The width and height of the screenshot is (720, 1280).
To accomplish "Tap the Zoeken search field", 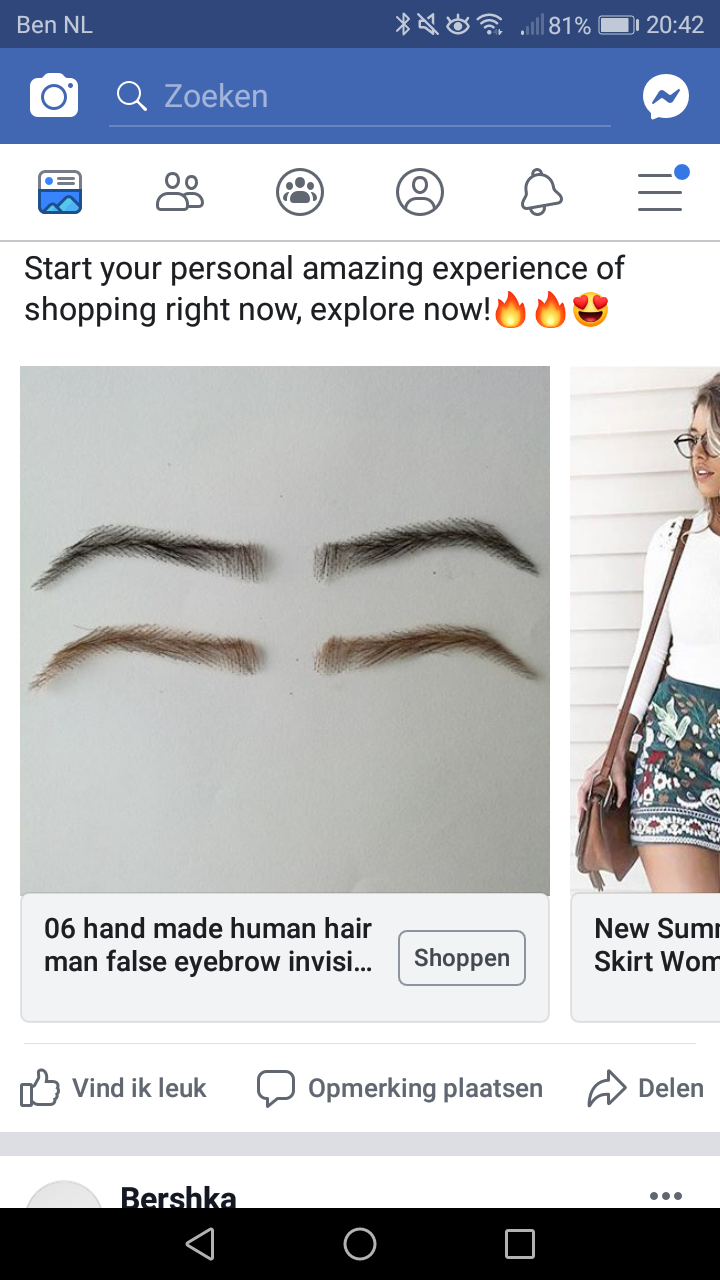I will point(360,97).
